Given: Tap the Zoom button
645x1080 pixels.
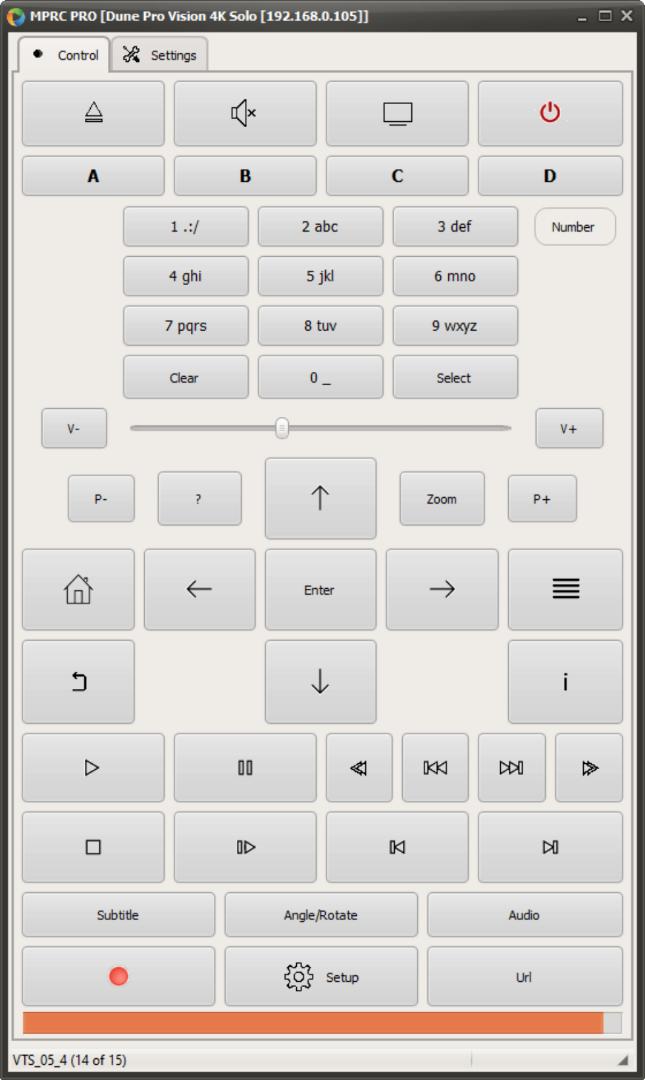Looking at the screenshot, I should [442, 499].
